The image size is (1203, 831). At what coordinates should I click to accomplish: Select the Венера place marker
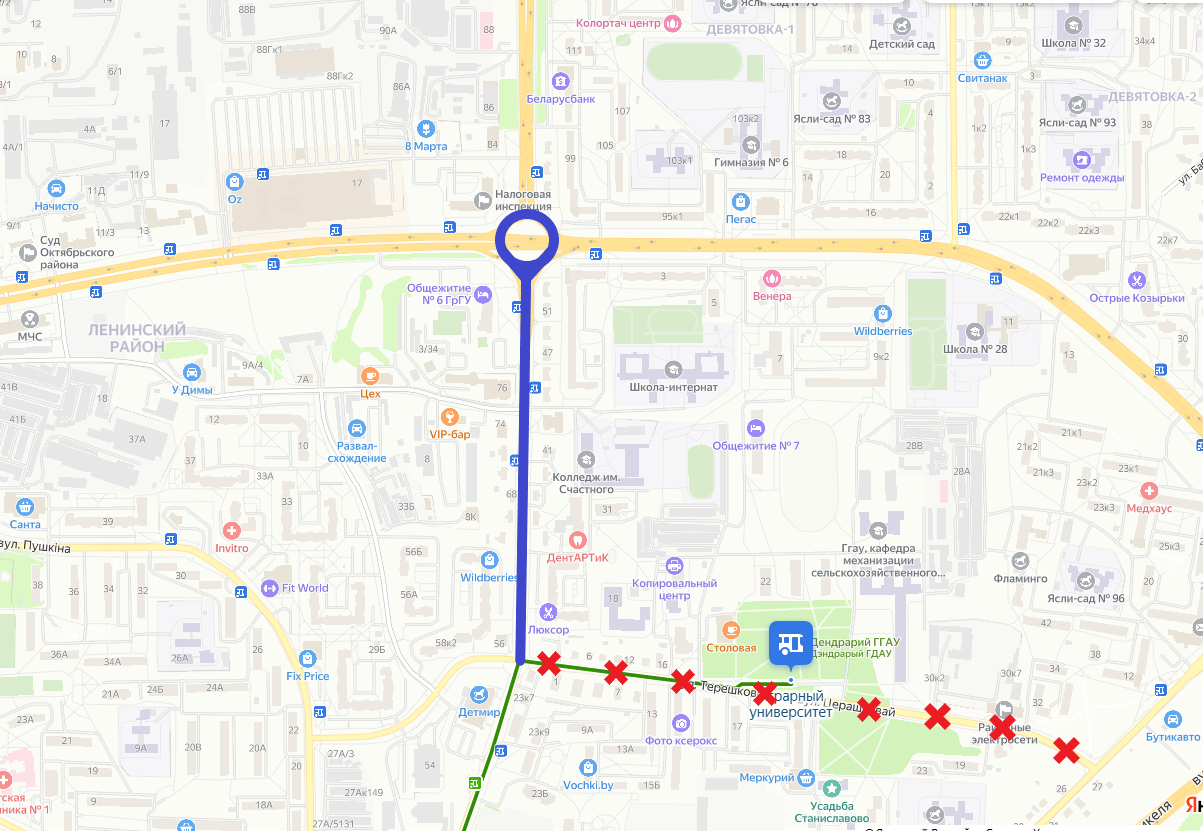point(771,277)
